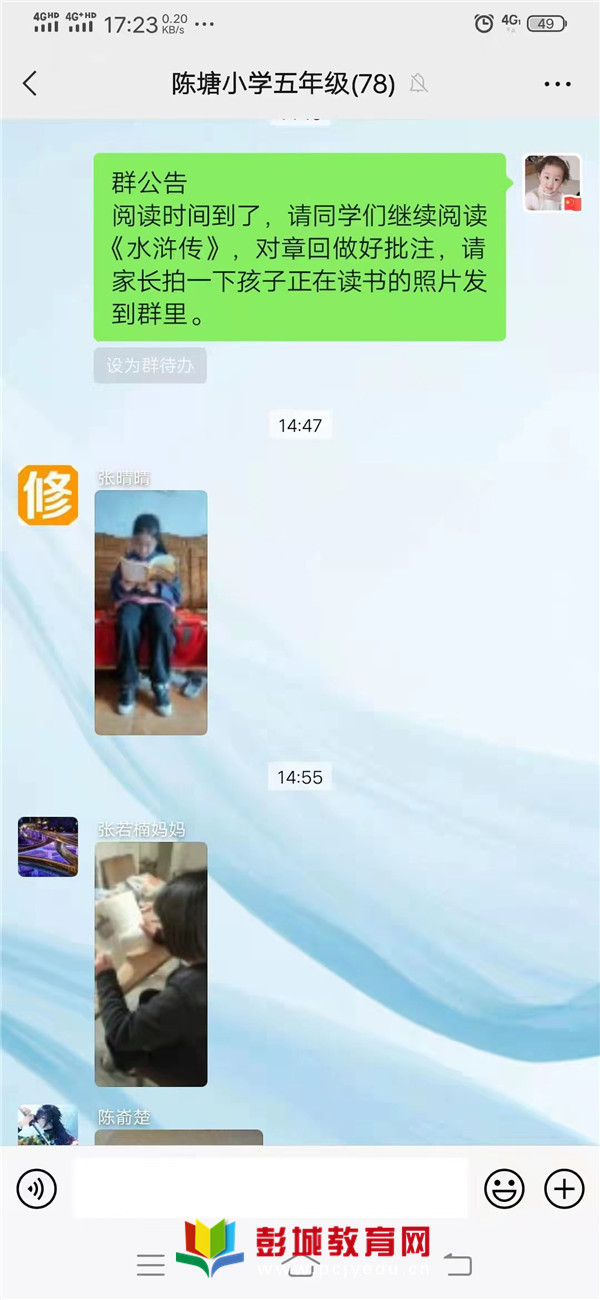
Task: Open the plus attachment menu
Action: pyautogui.click(x=564, y=1189)
